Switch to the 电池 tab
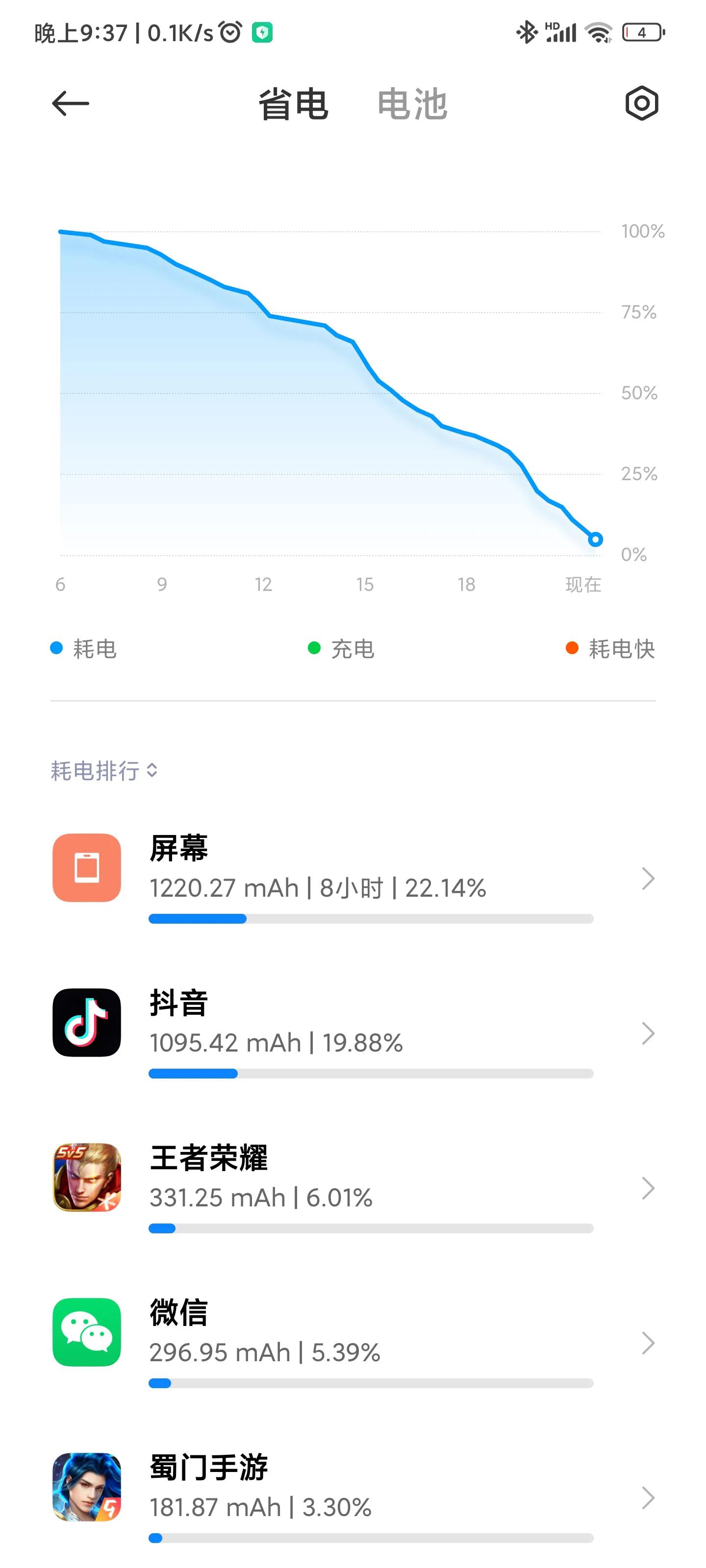This screenshot has width=706, height=1568. (412, 105)
